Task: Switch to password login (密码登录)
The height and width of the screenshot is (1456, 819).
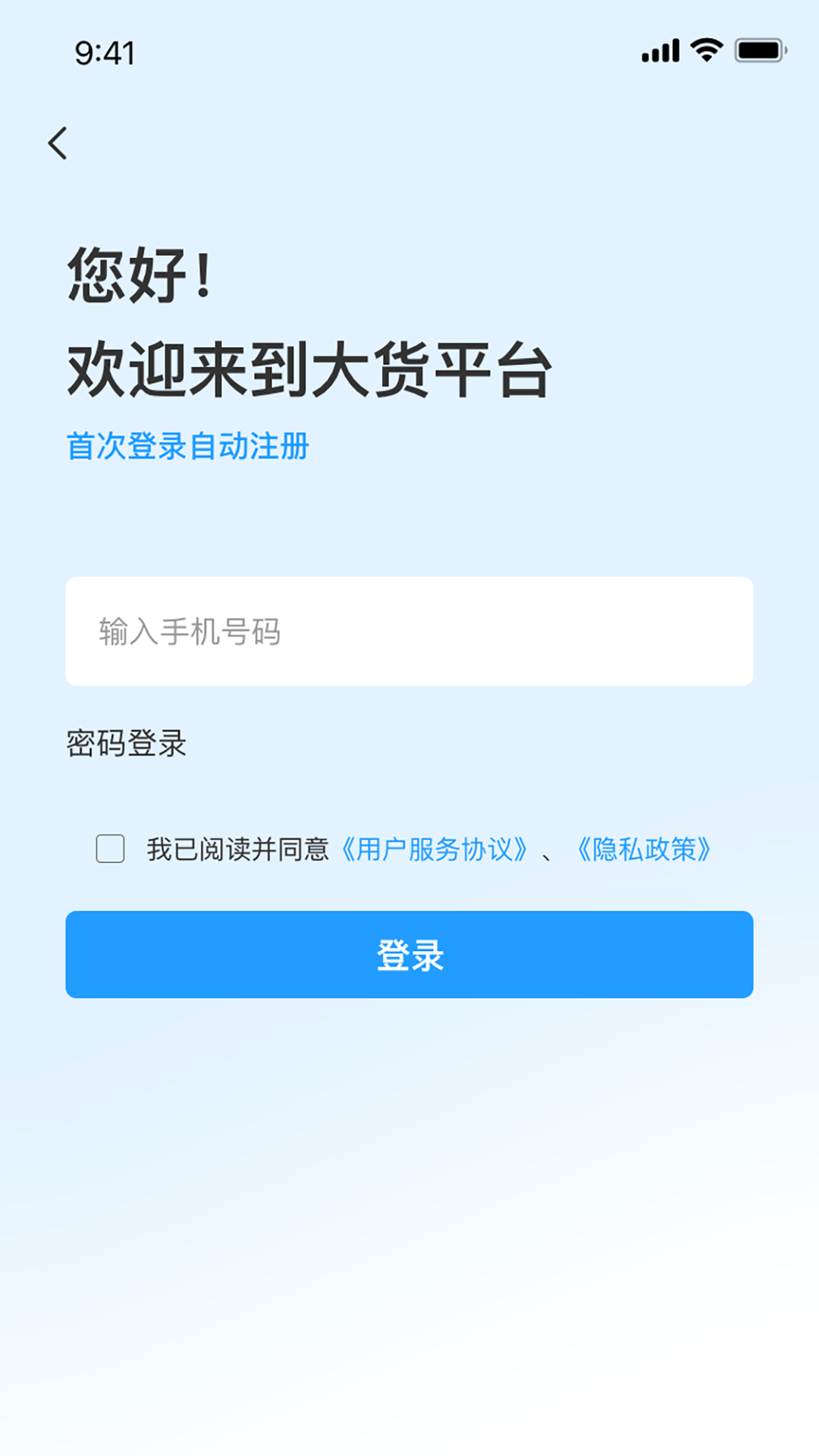Action: [x=126, y=743]
